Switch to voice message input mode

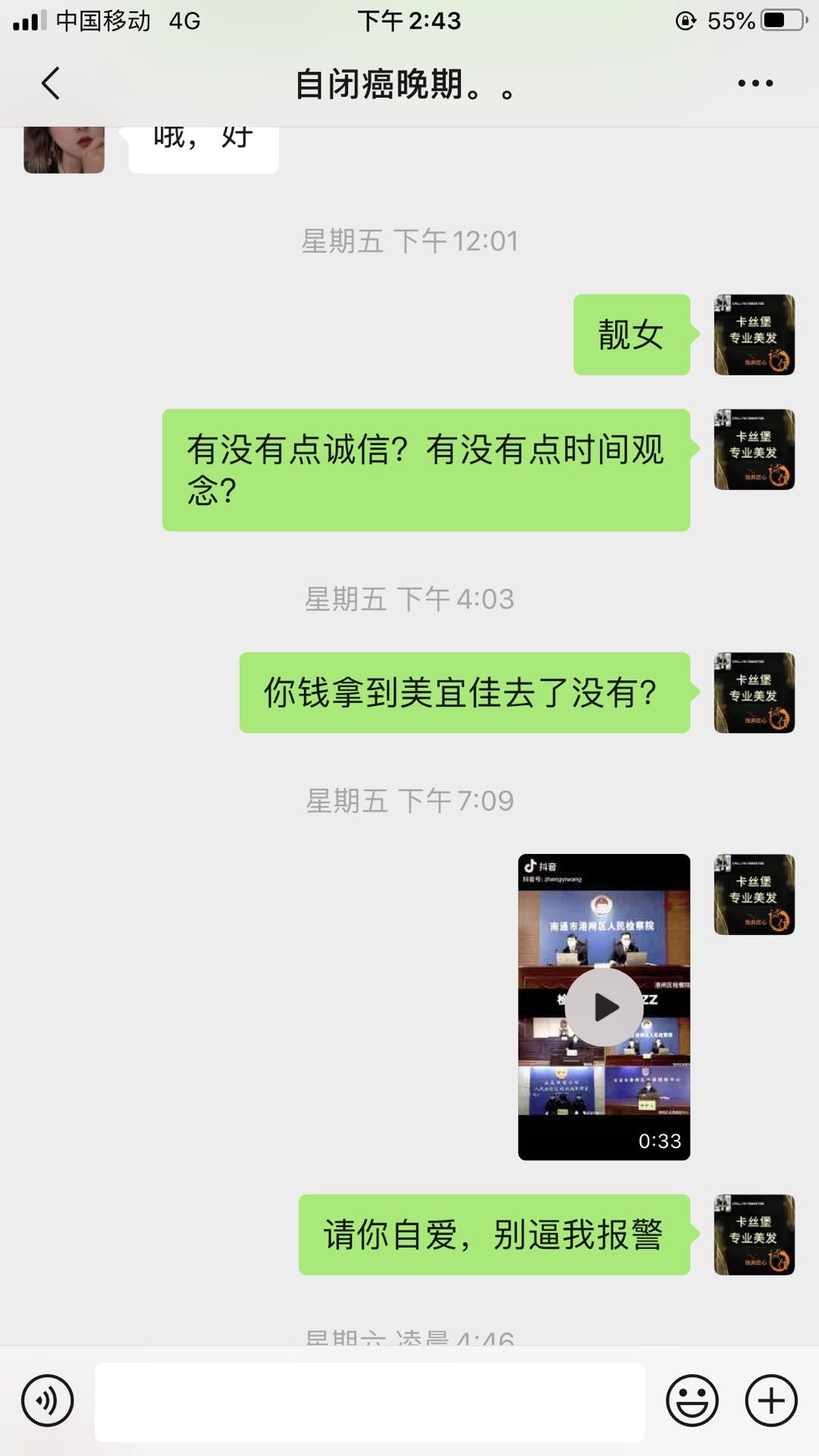(x=45, y=1401)
